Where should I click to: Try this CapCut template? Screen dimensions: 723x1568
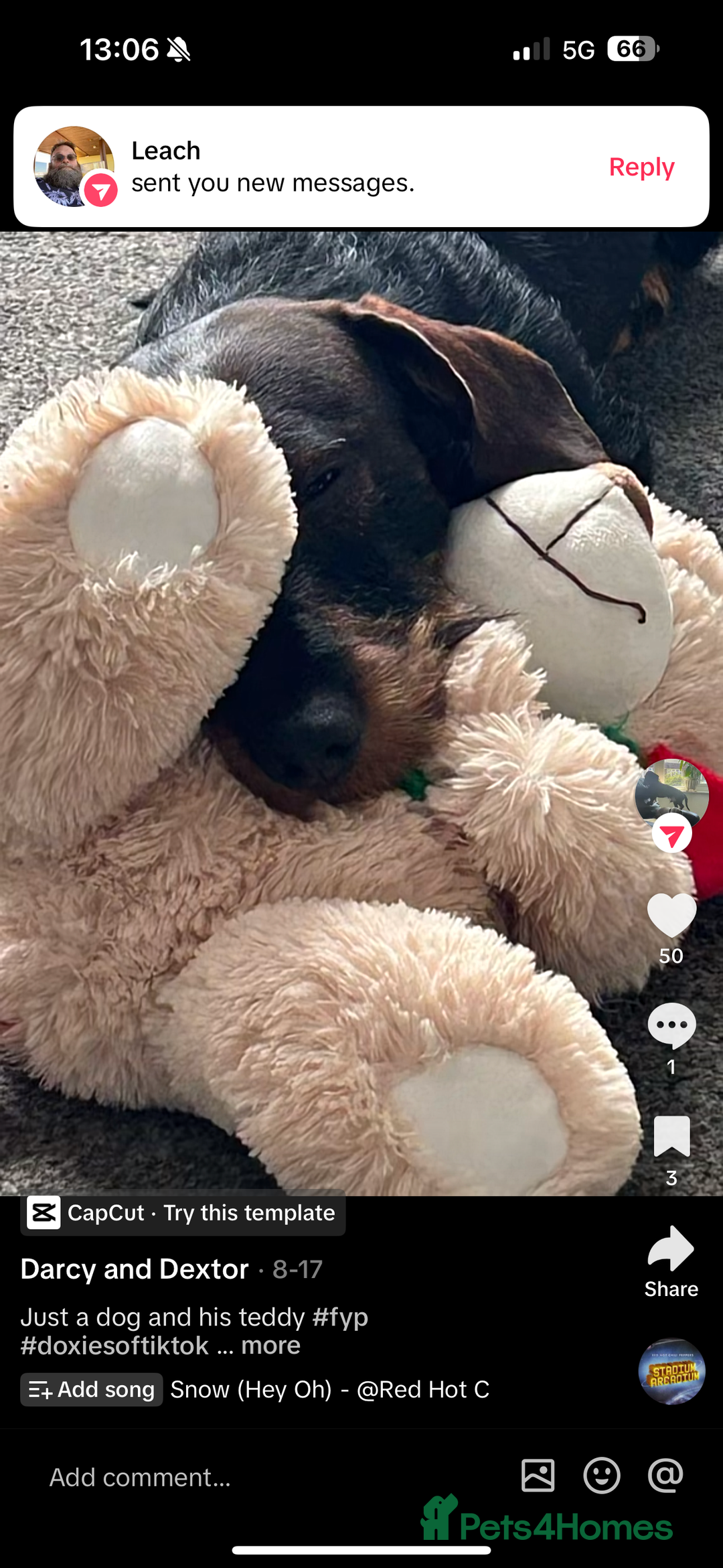click(183, 1212)
